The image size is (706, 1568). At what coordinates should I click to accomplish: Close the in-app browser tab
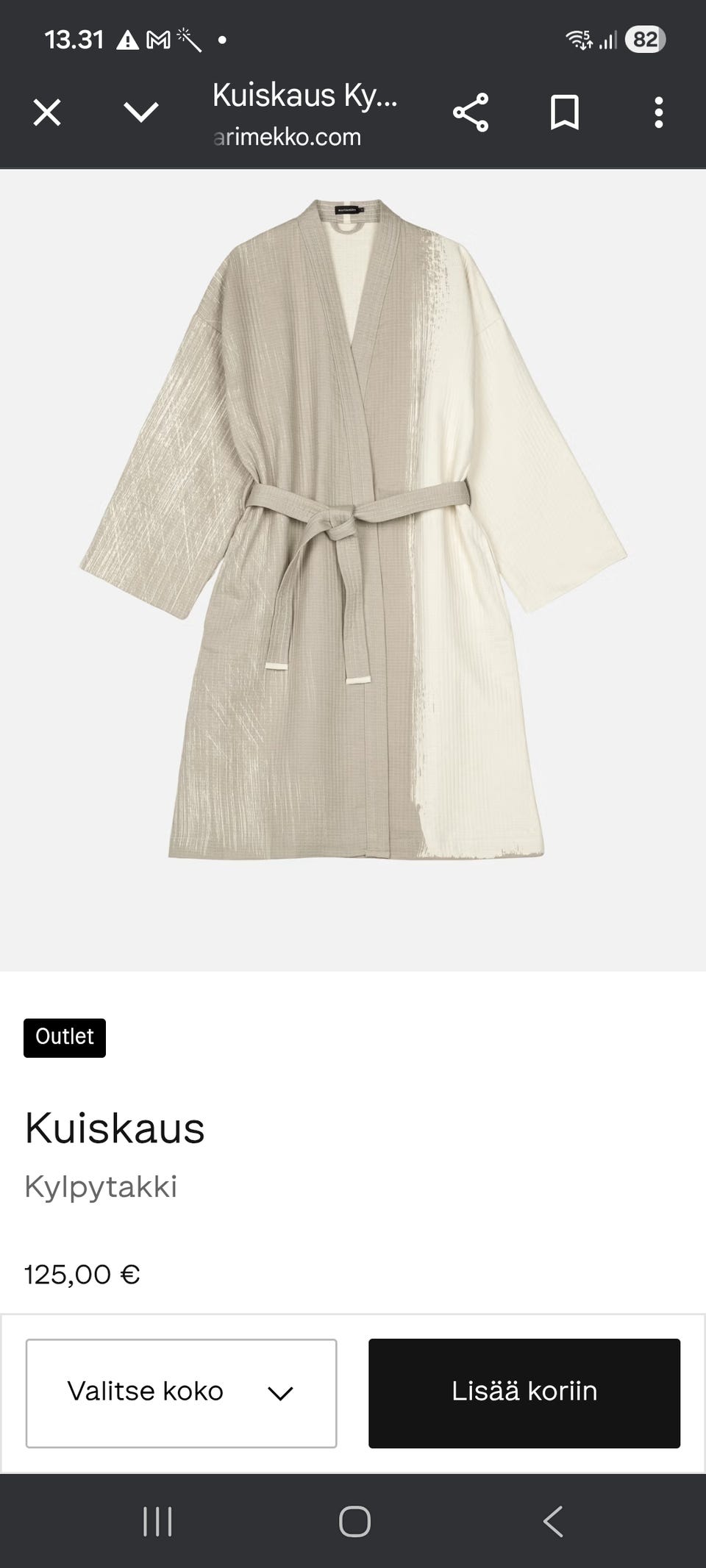[47, 112]
